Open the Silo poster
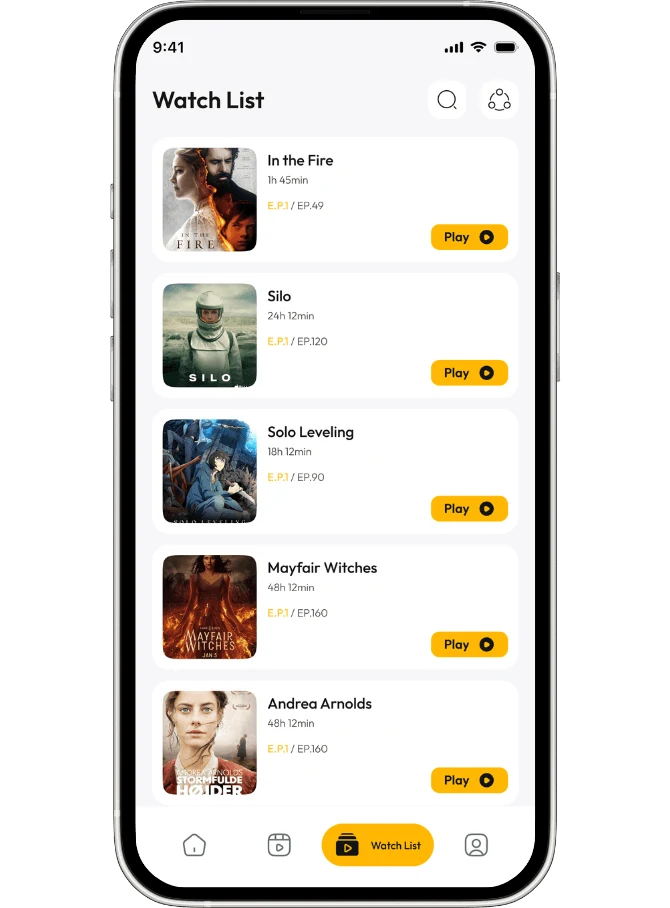 (210, 335)
